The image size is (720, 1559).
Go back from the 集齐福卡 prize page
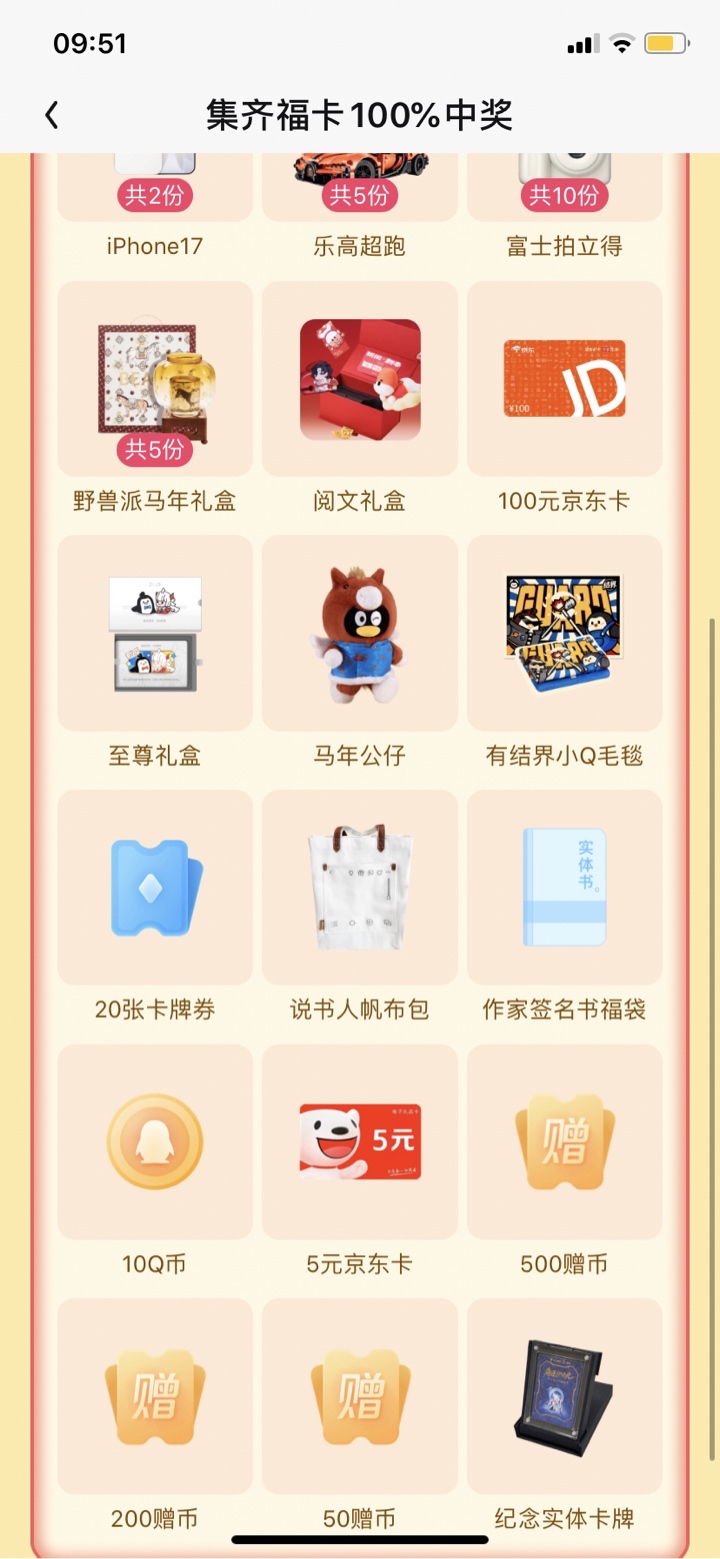point(52,116)
